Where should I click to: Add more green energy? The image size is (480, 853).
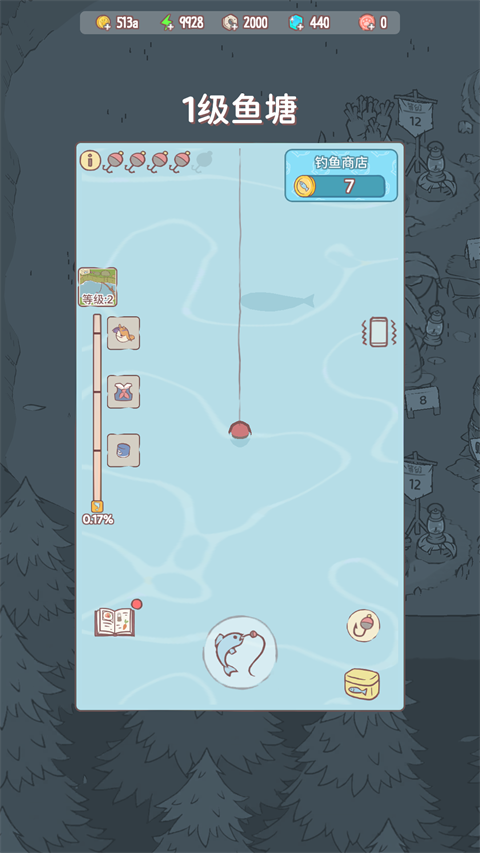(x=168, y=22)
